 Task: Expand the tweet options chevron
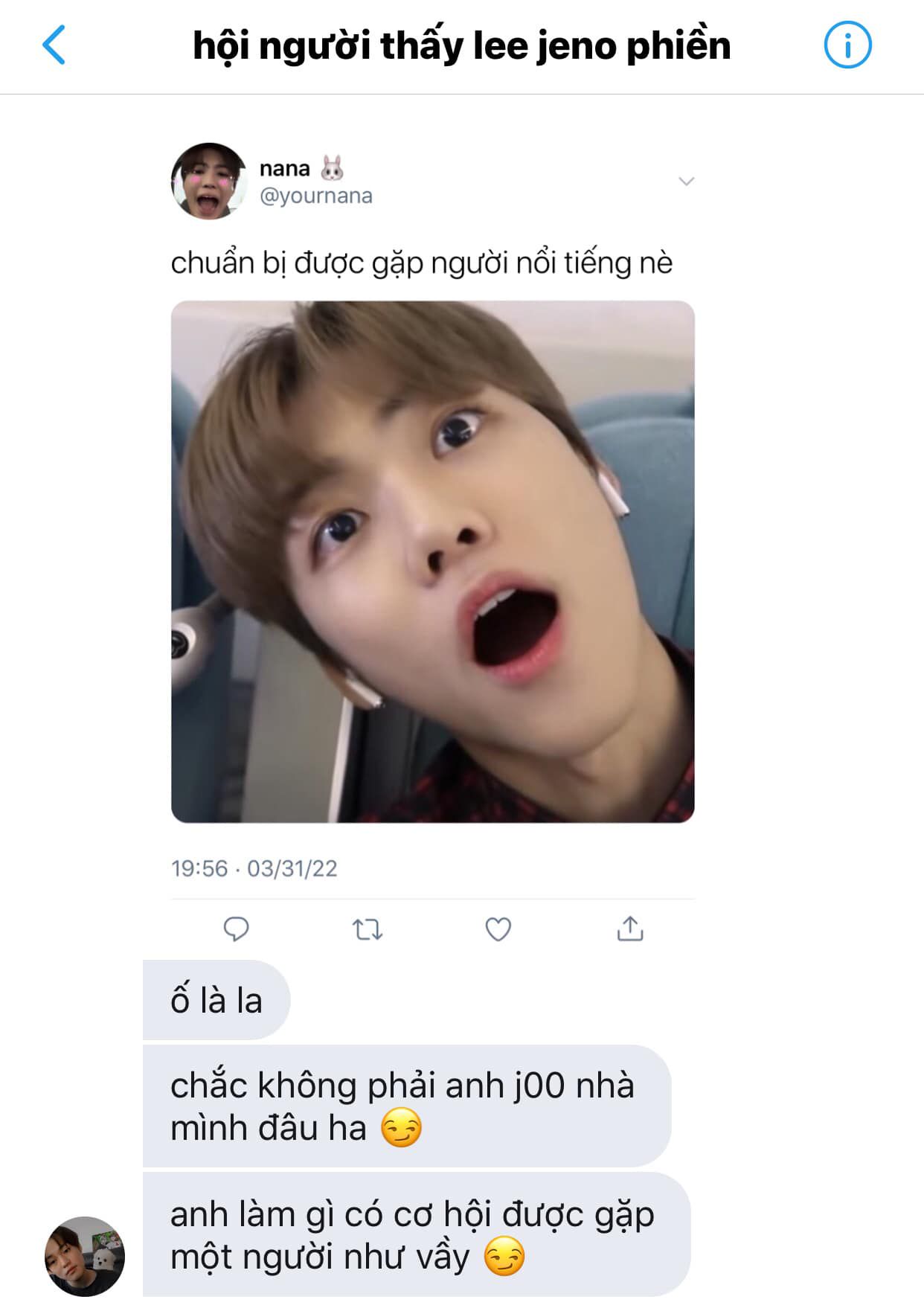(x=686, y=182)
